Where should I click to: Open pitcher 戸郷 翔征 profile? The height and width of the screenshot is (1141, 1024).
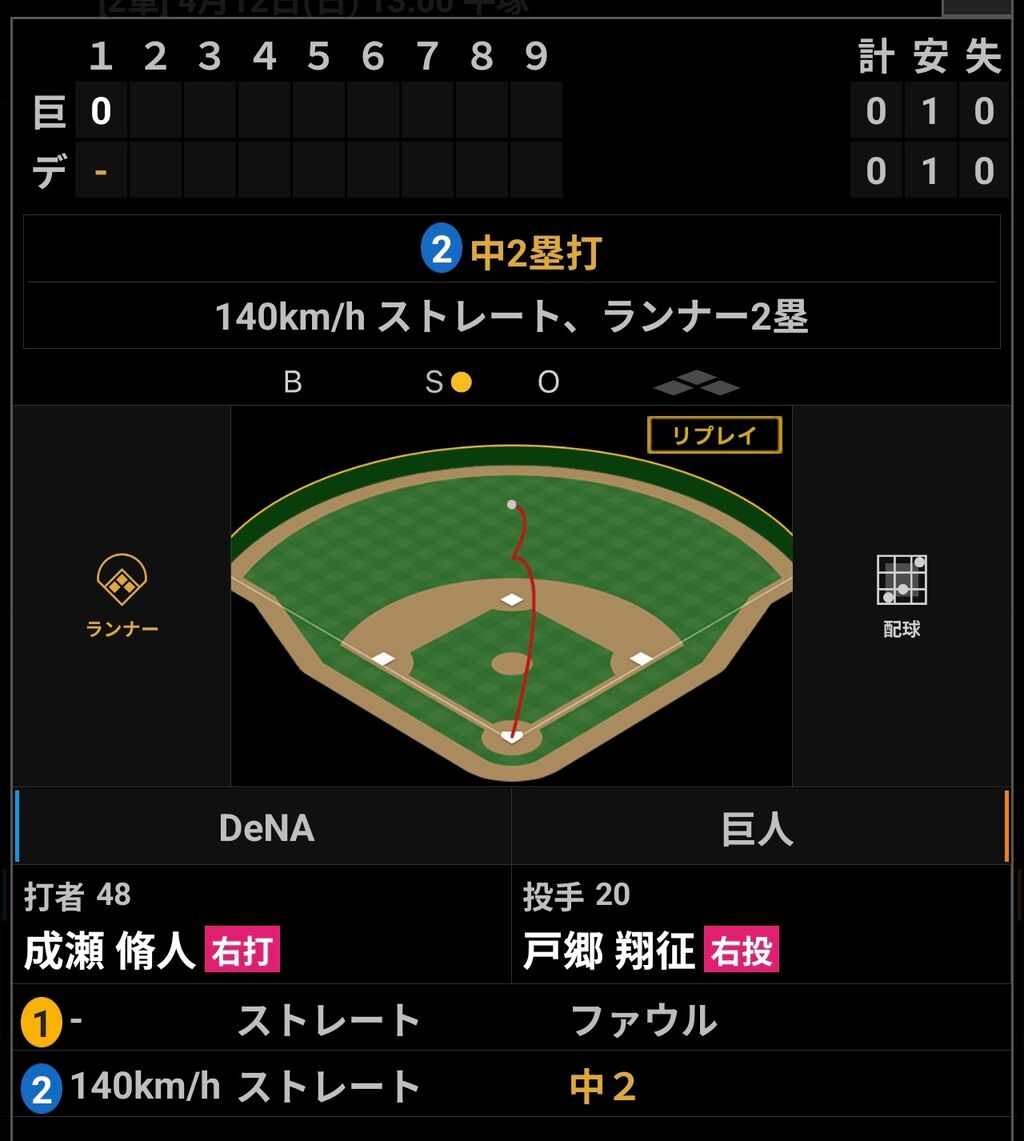[x=609, y=950]
